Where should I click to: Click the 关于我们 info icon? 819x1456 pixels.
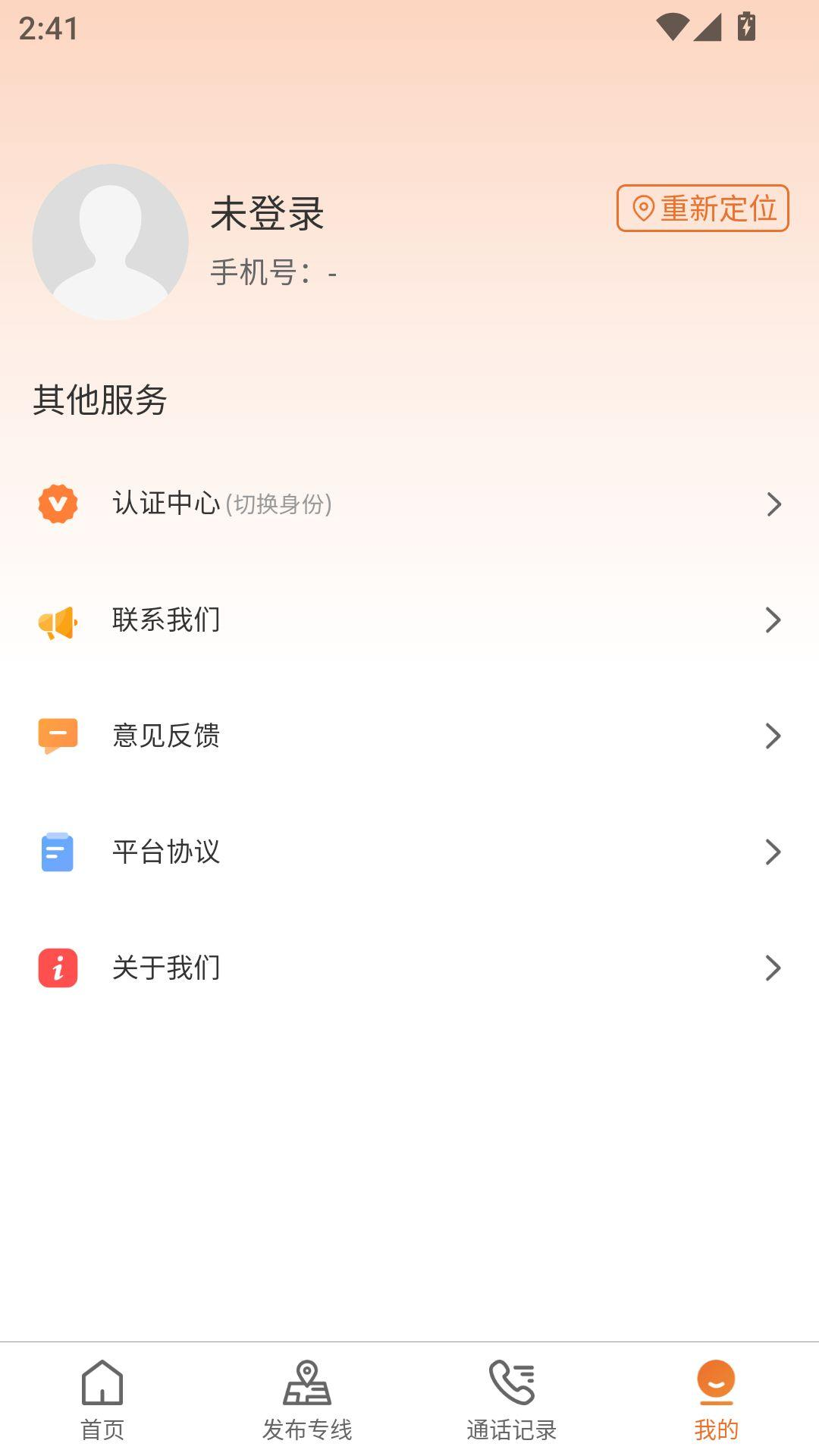point(58,968)
